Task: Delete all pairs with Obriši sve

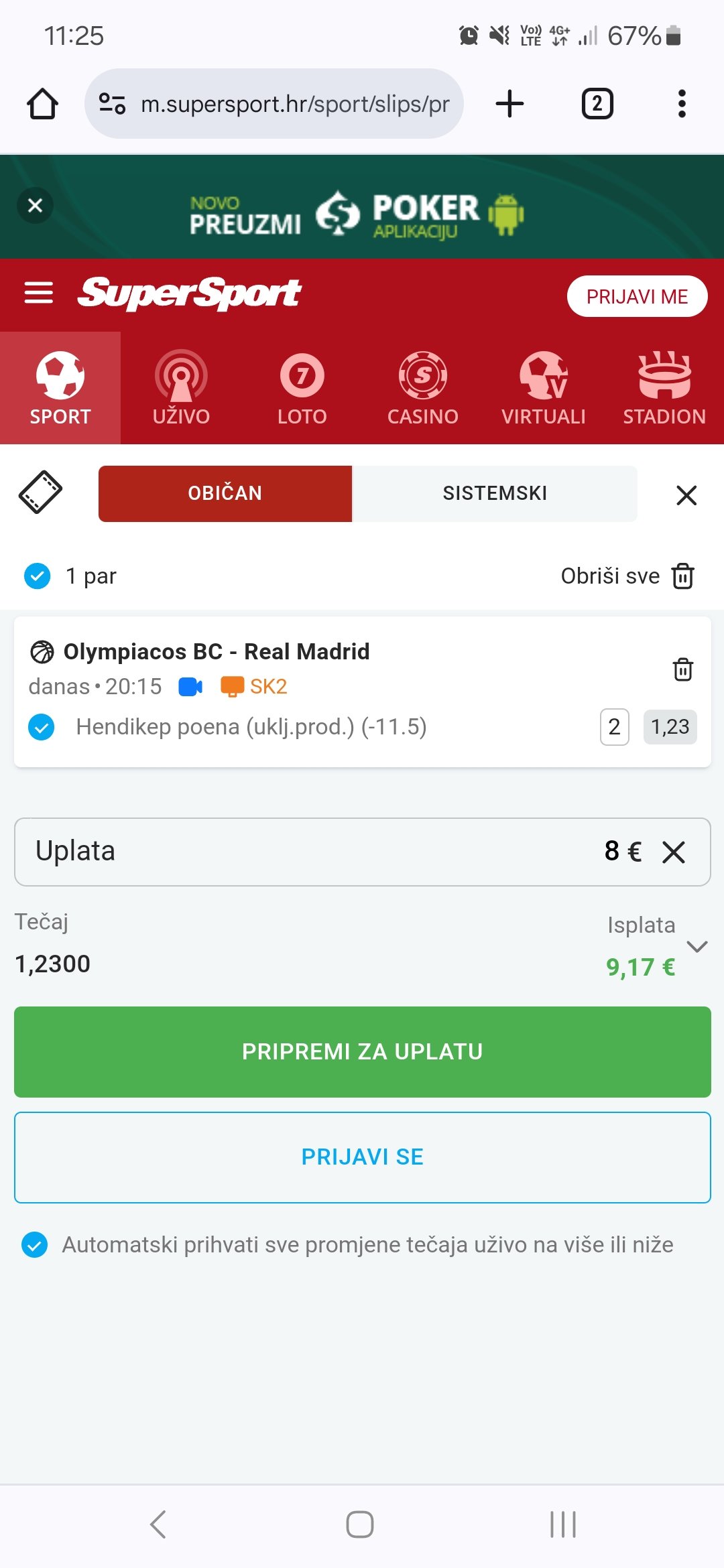Action: (x=628, y=576)
